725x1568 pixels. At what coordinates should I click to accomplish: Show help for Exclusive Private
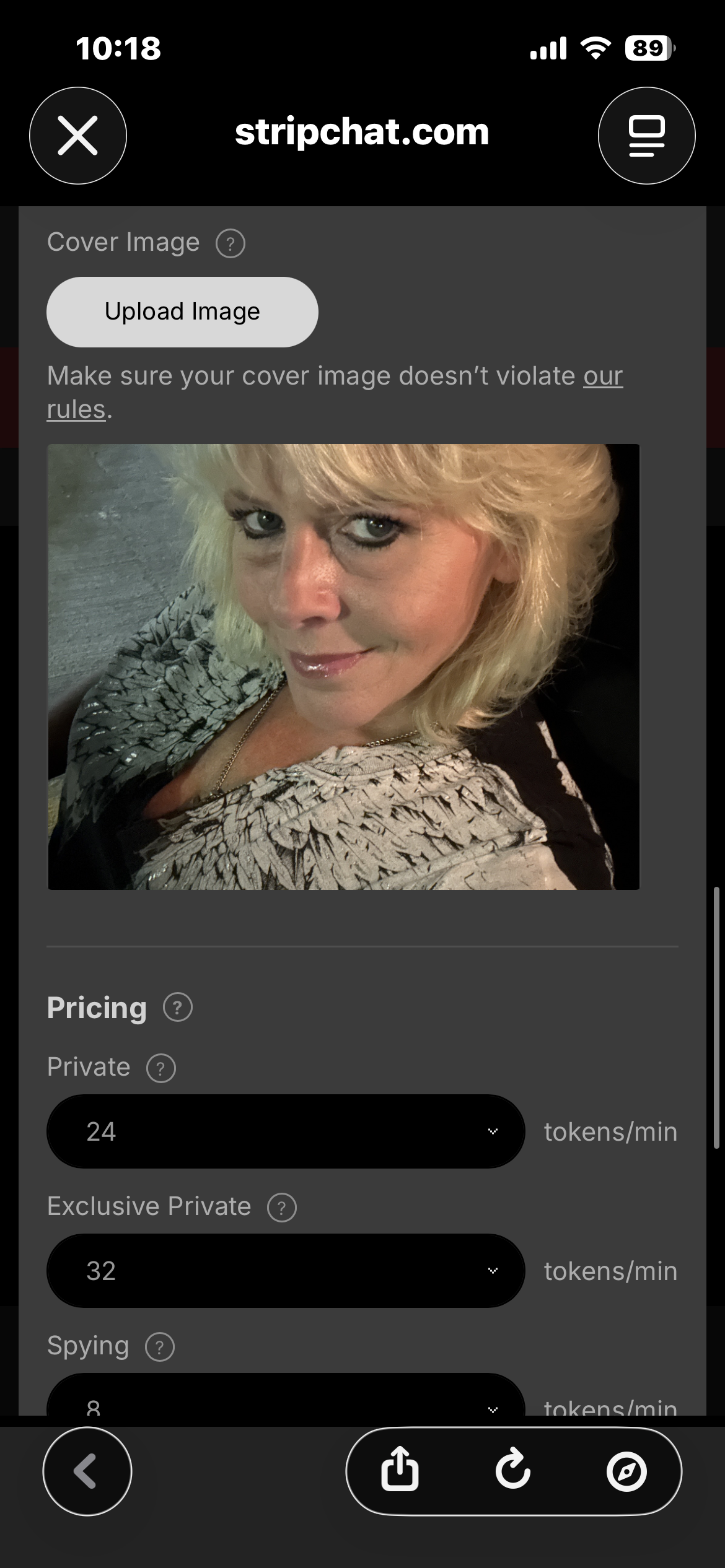[x=282, y=1208]
